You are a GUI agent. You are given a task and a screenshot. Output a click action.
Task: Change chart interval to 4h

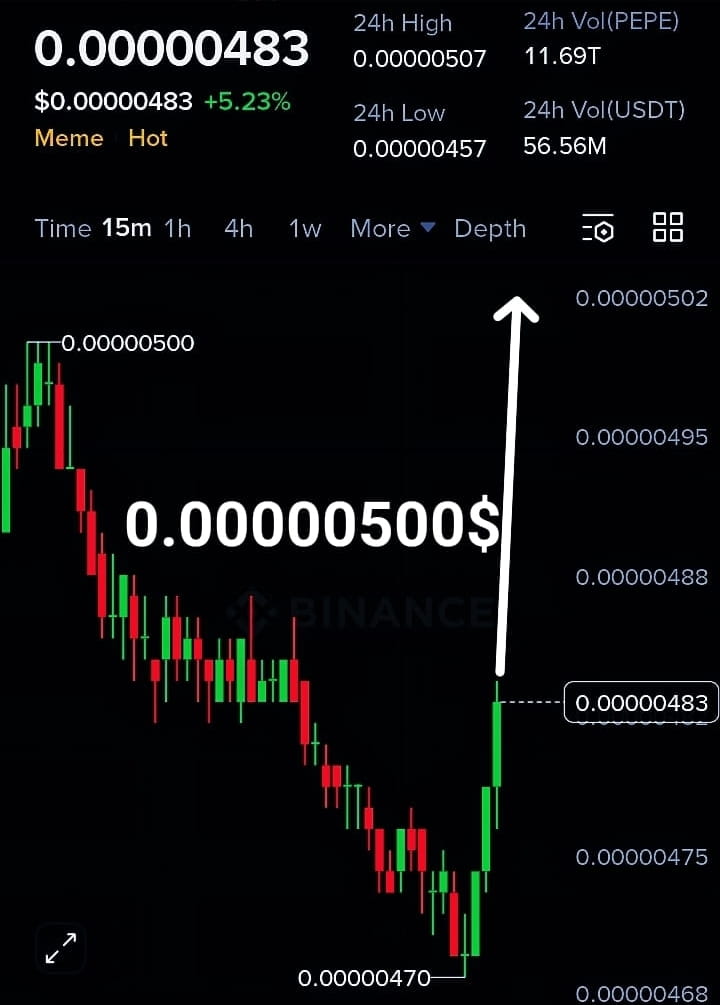tap(238, 228)
